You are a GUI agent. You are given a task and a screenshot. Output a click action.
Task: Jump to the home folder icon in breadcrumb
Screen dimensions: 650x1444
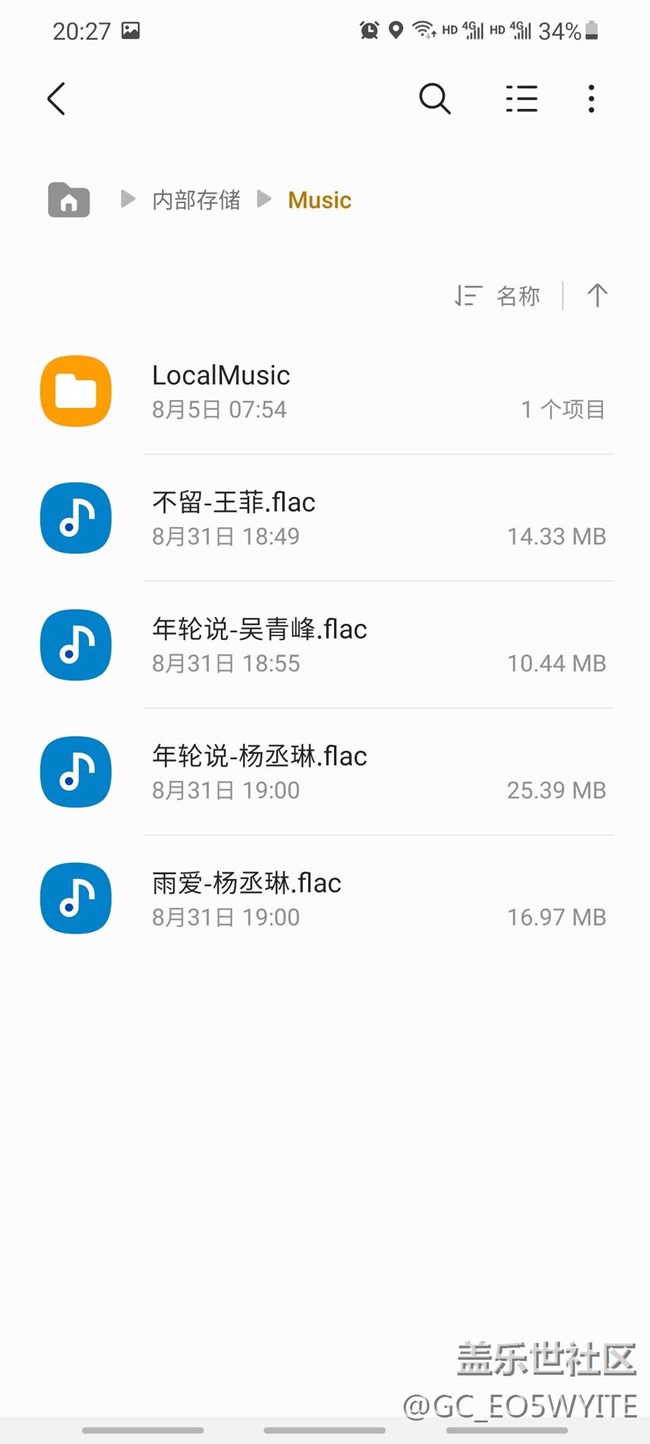(69, 200)
